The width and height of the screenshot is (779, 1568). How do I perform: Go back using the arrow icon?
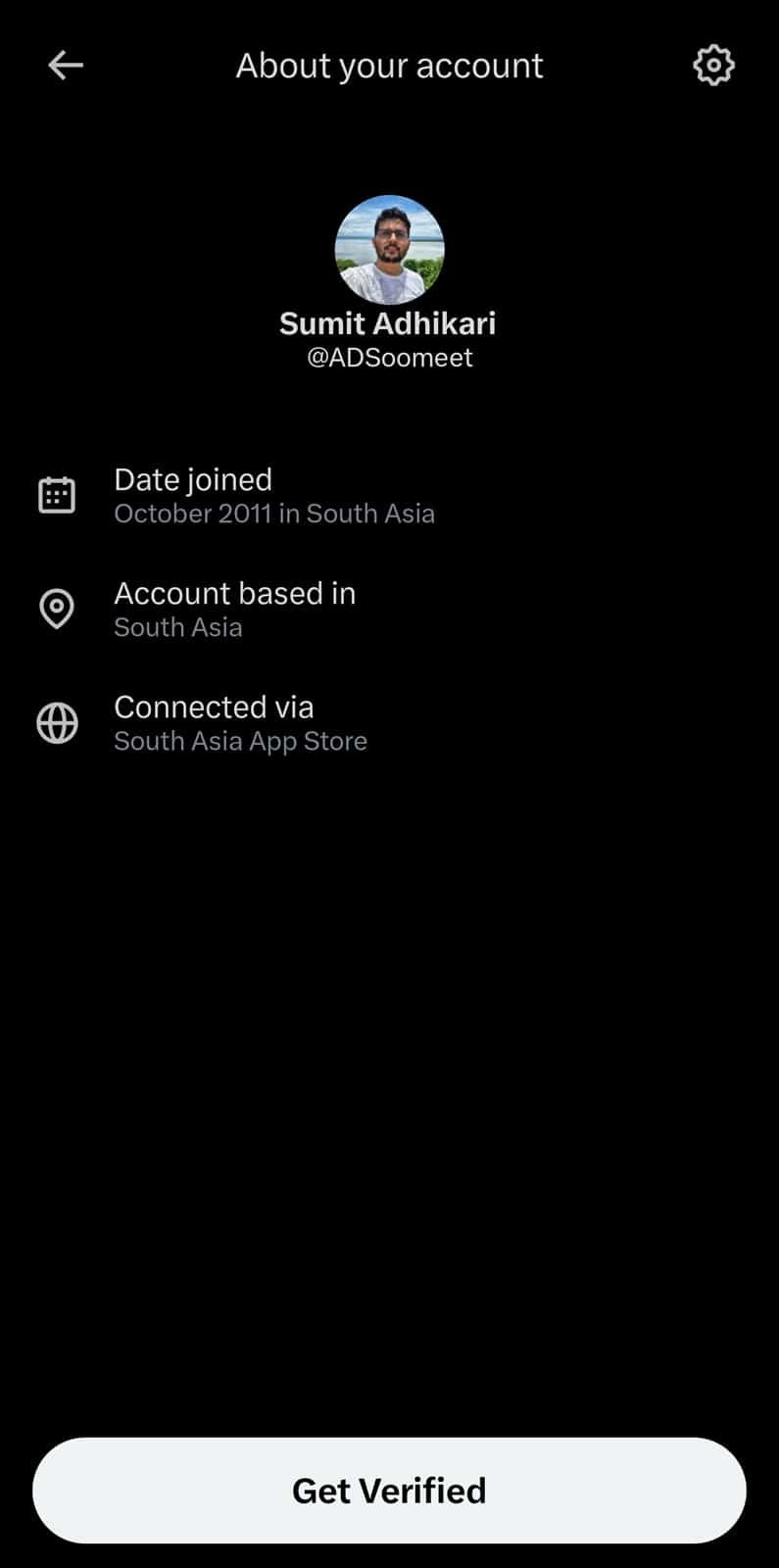66,66
